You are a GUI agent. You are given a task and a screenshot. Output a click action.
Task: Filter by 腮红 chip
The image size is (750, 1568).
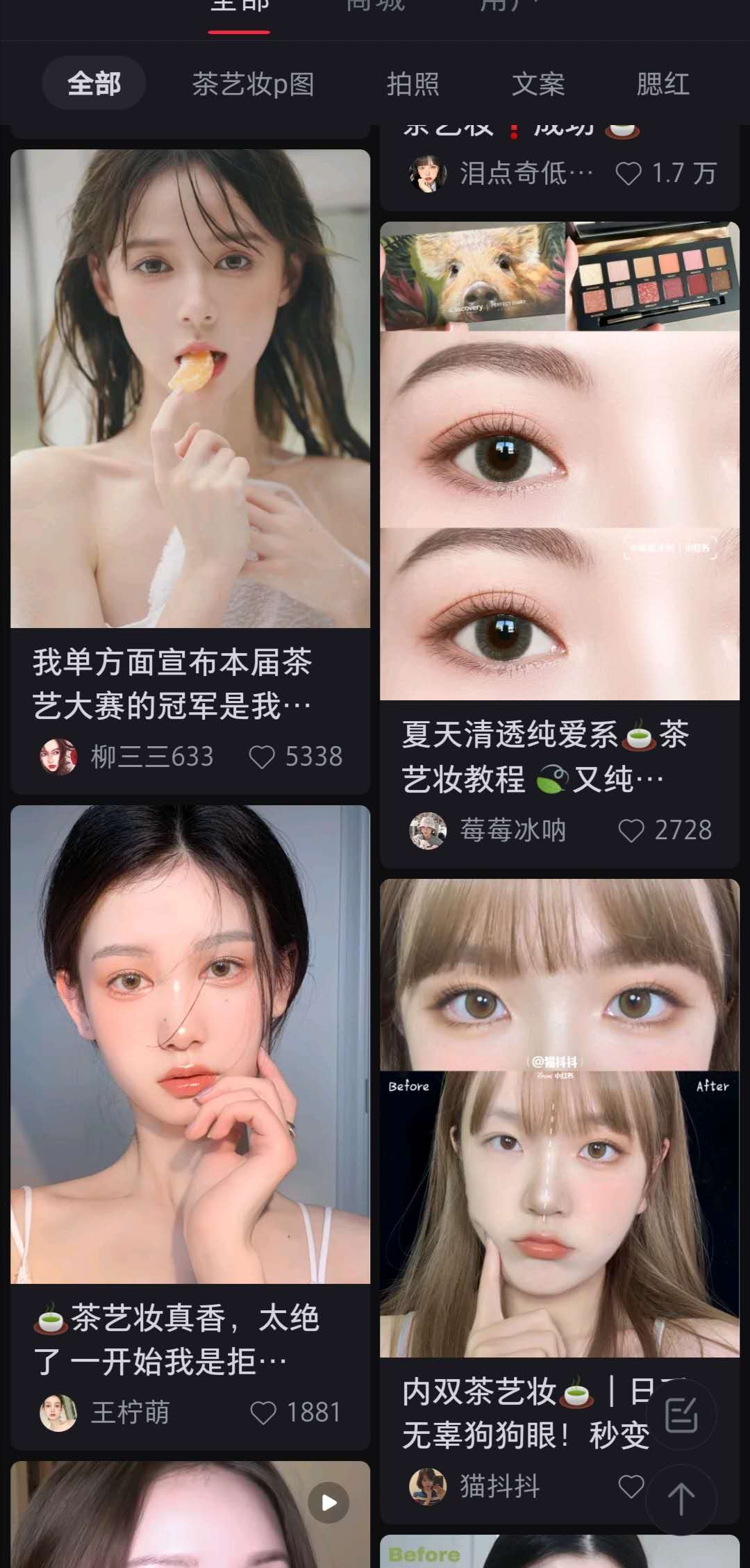(662, 84)
